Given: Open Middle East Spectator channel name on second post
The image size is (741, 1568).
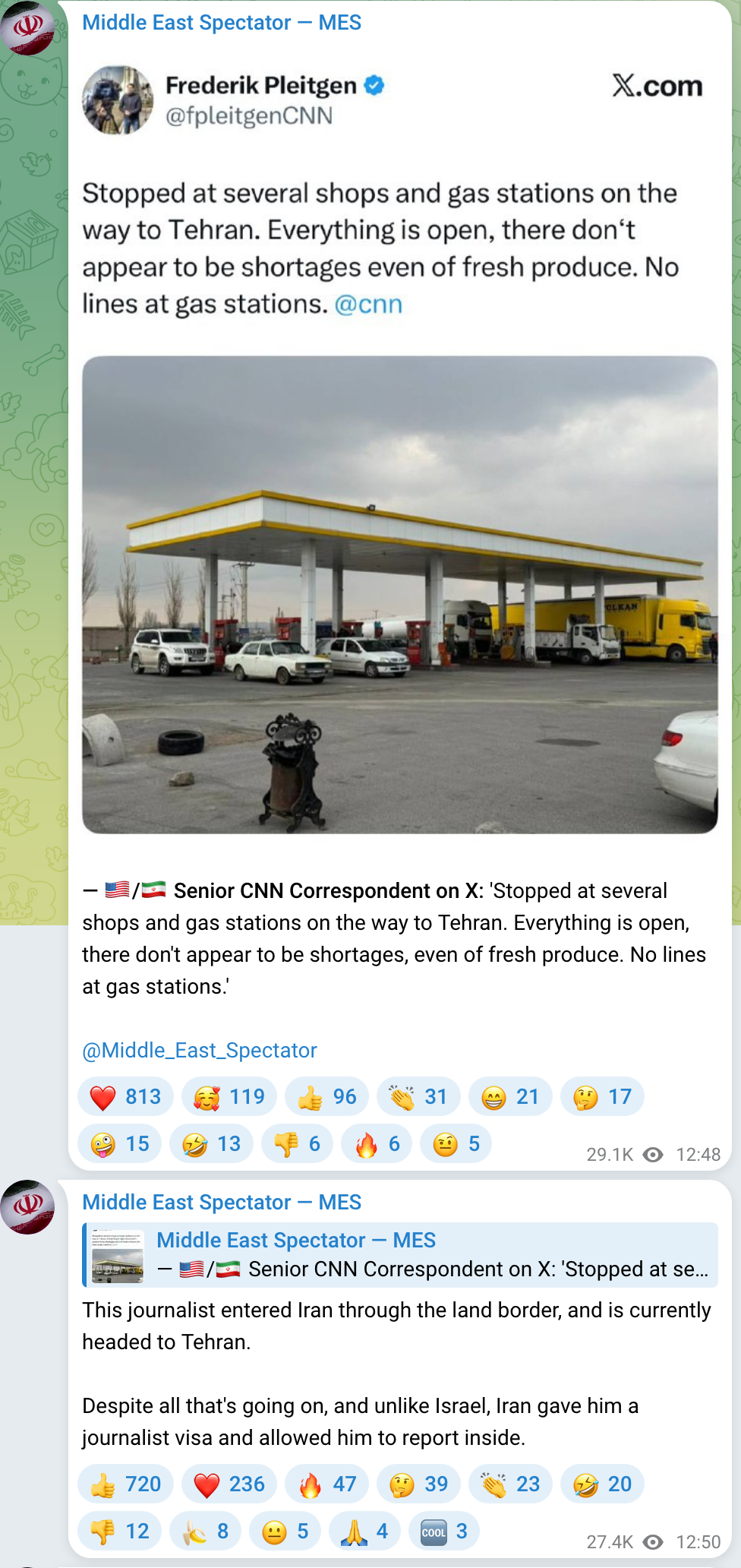Looking at the screenshot, I should point(222,1203).
